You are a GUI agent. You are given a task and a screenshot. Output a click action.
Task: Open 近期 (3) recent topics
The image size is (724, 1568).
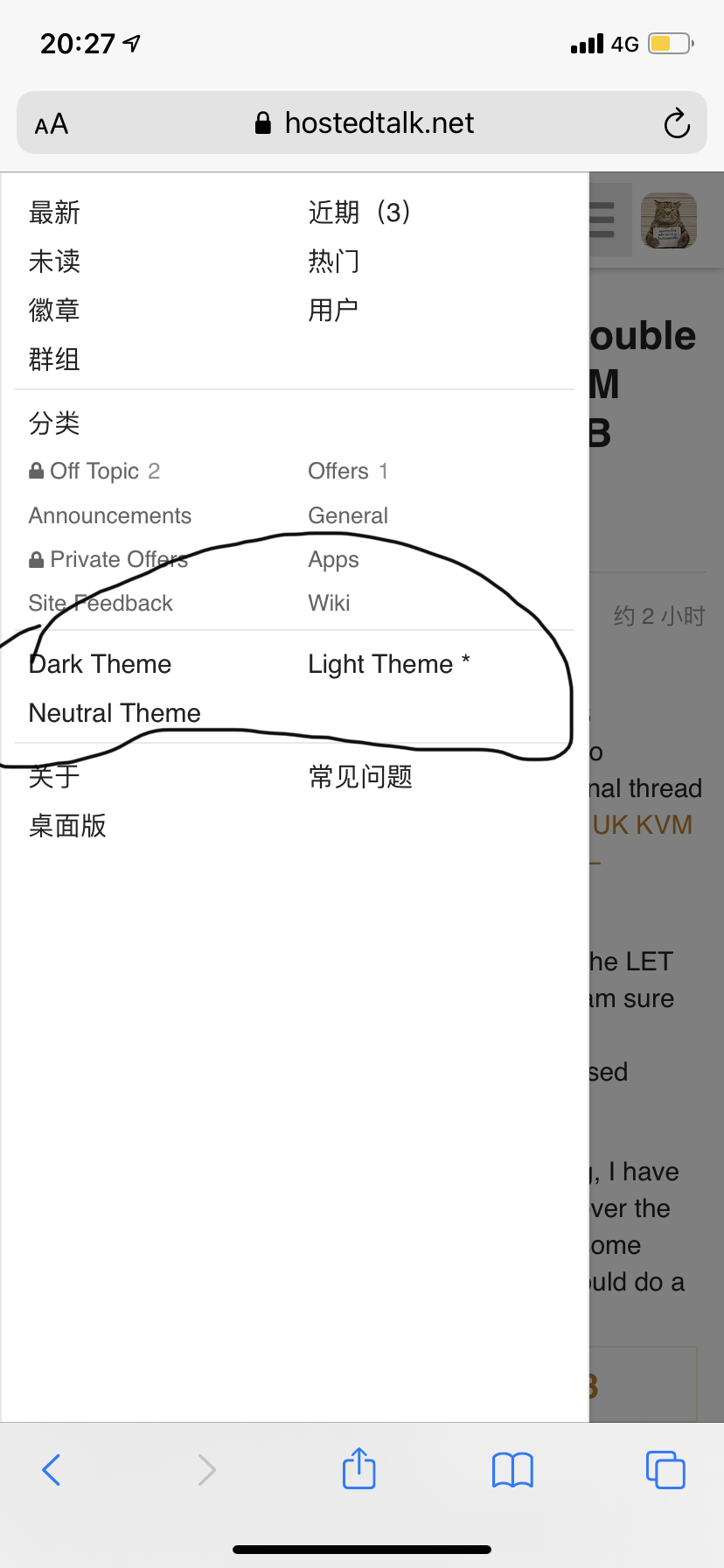359,213
